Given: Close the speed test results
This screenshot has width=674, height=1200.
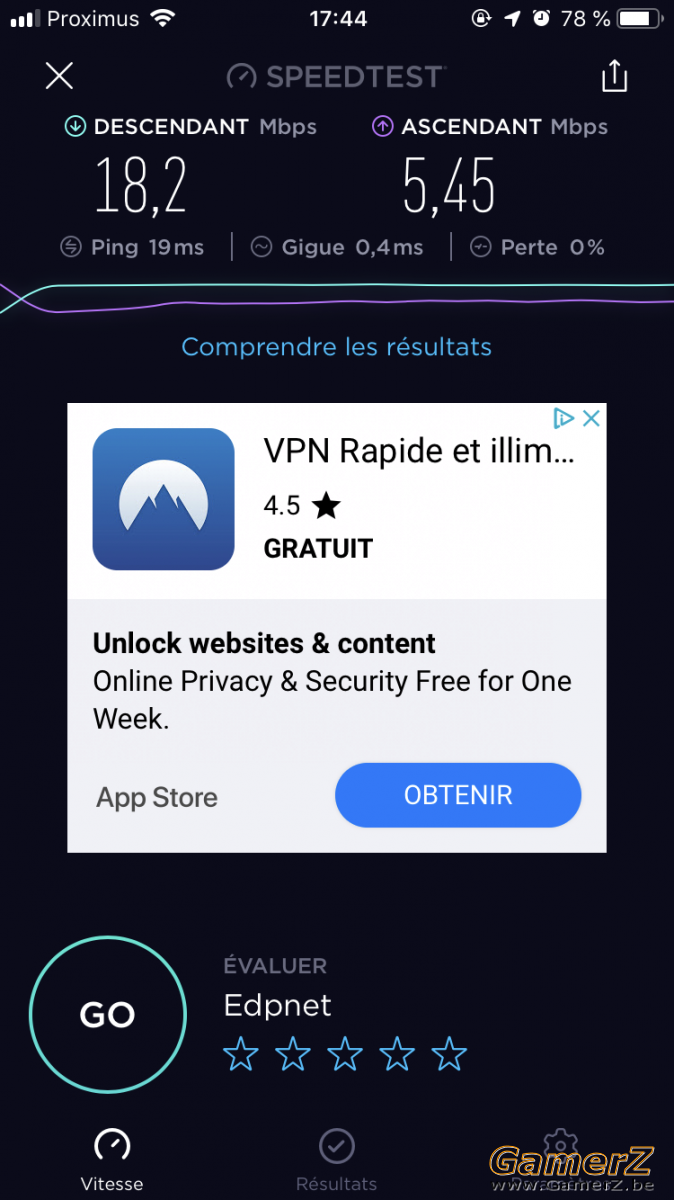Looking at the screenshot, I should pos(60,76).
